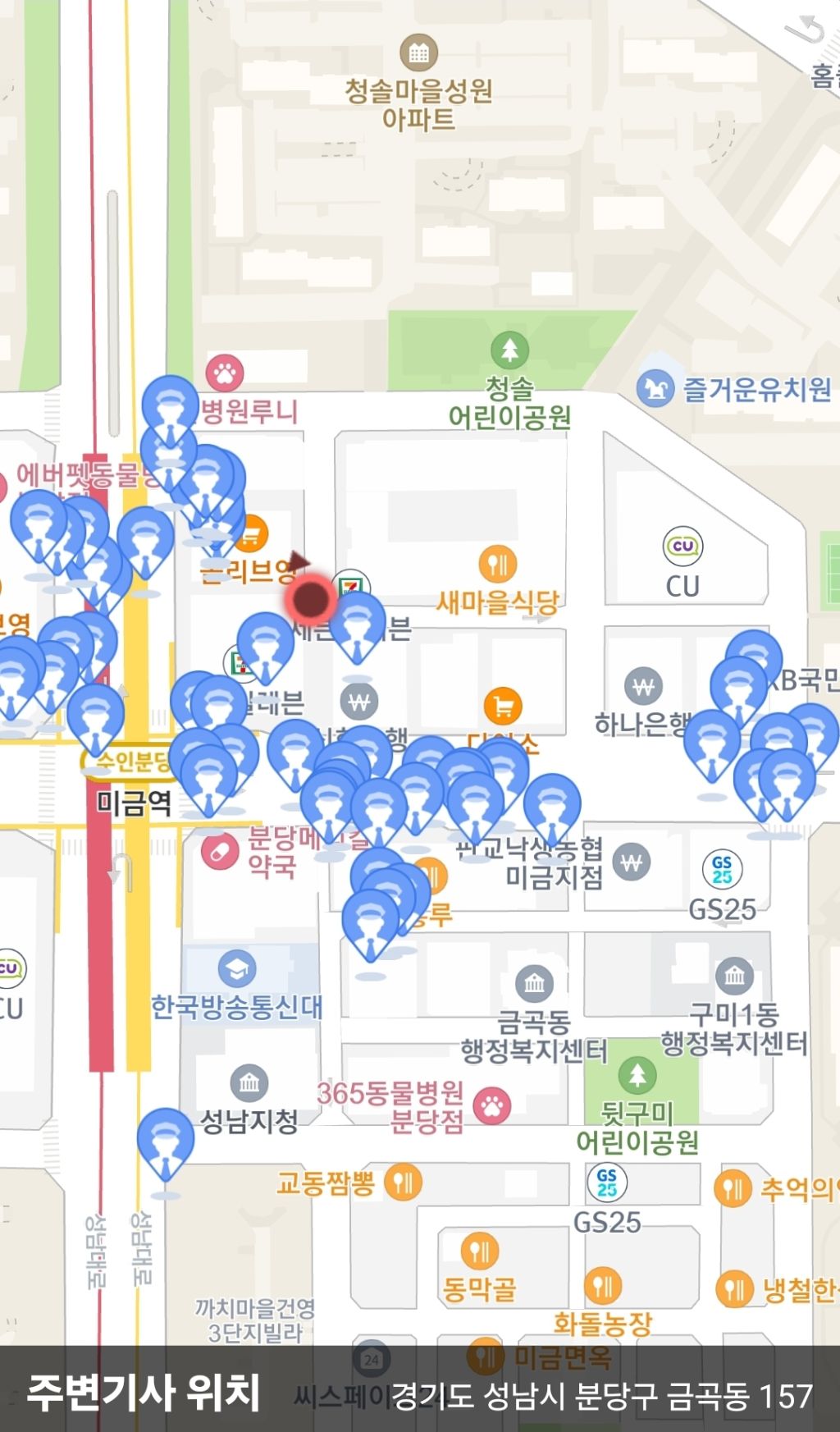Tap the 미금역 subway station label
The height and width of the screenshot is (1432, 840).
pos(134,803)
